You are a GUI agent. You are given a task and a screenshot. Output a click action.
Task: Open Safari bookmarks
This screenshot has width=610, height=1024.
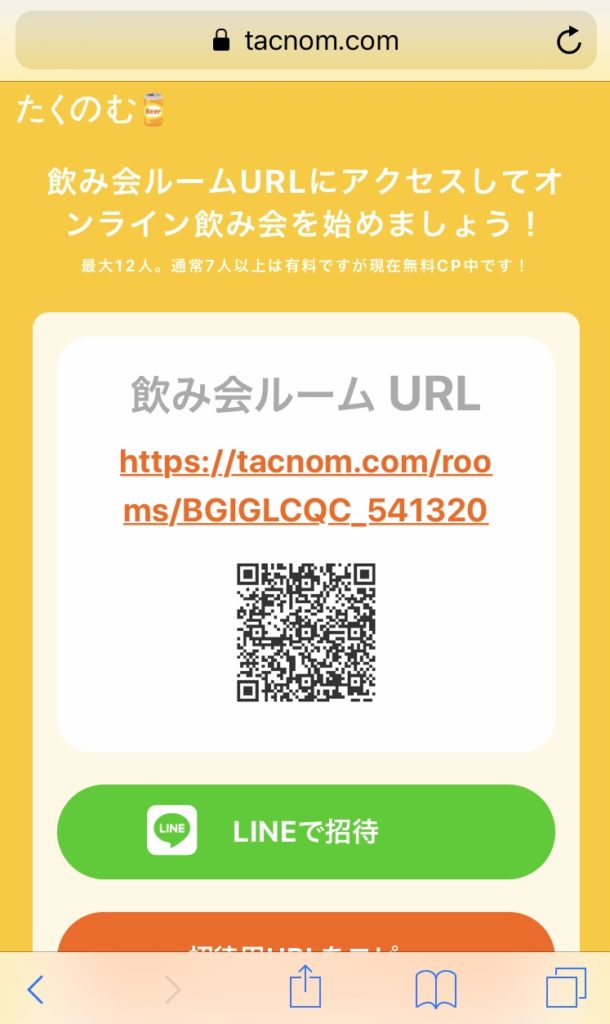pyautogui.click(x=436, y=989)
